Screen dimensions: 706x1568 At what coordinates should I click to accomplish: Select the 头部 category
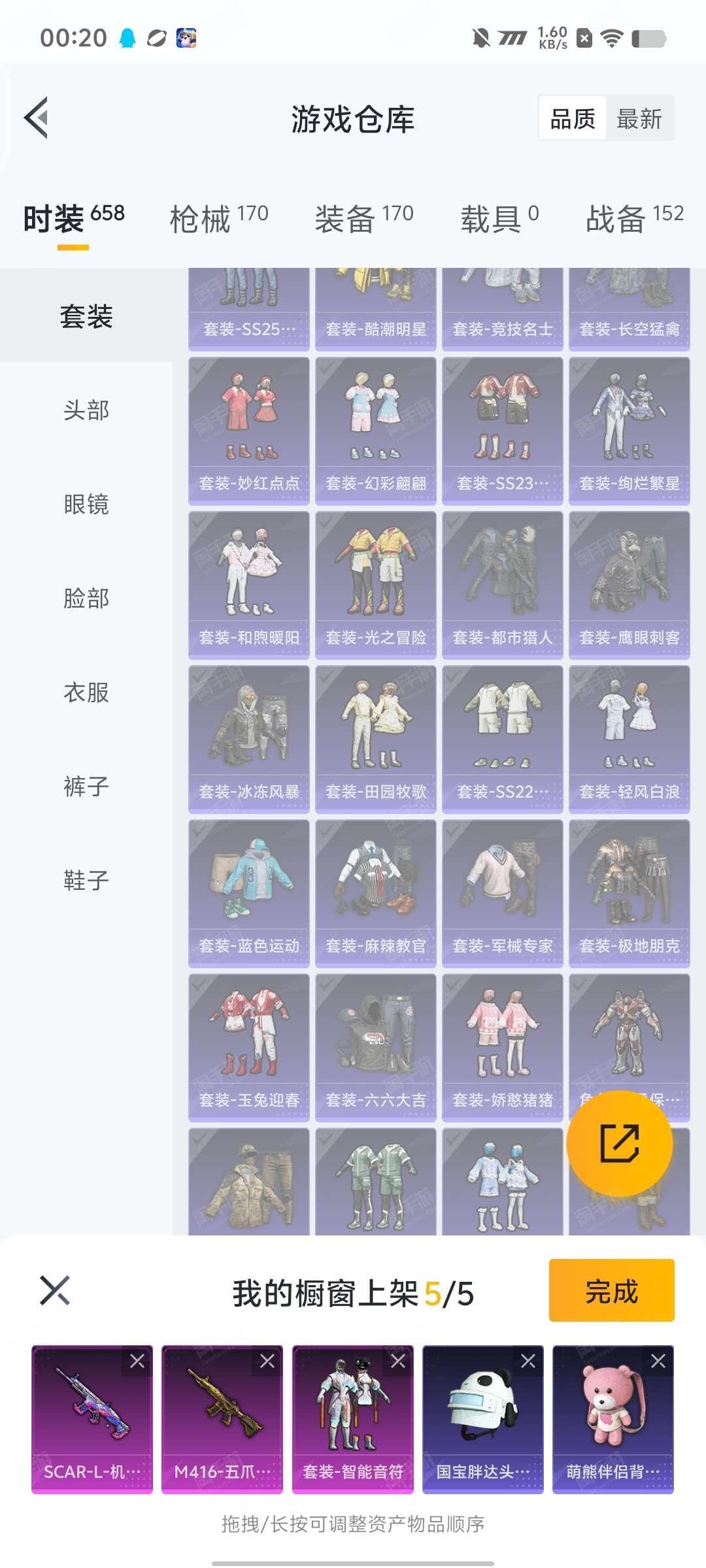86,410
